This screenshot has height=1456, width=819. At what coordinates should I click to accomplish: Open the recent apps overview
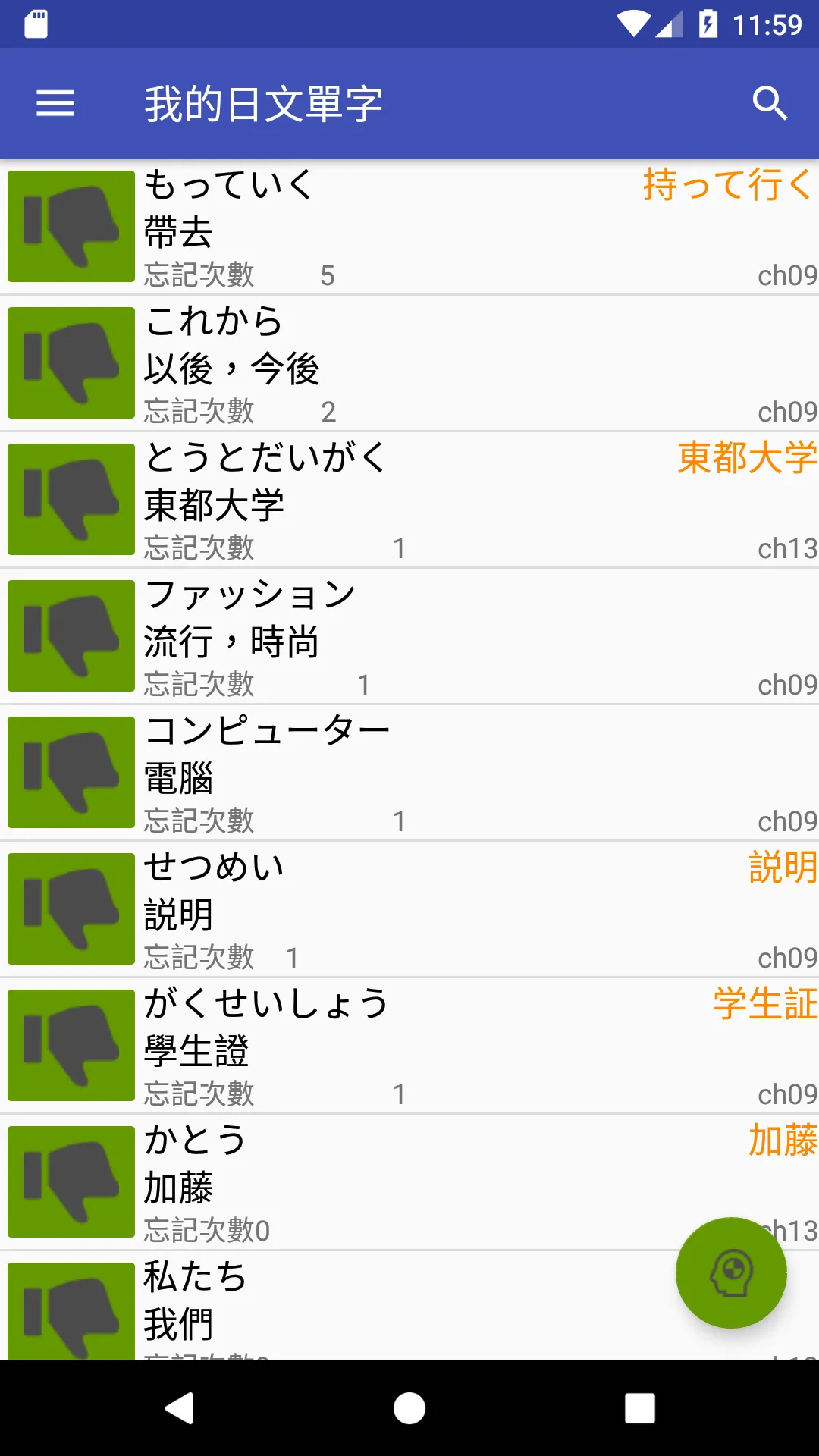click(x=639, y=1408)
